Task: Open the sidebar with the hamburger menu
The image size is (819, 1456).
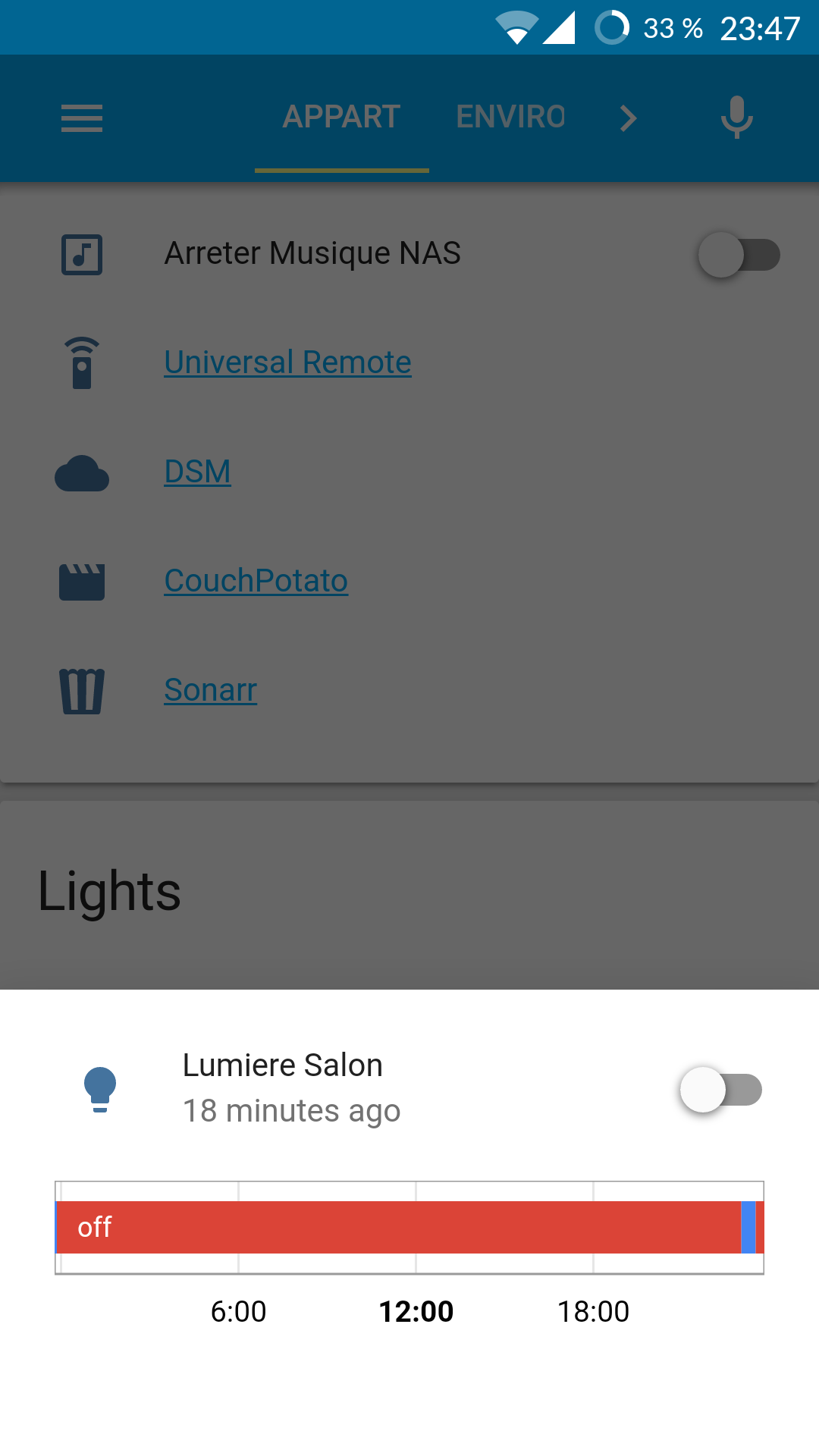Action: pyautogui.click(x=81, y=118)
